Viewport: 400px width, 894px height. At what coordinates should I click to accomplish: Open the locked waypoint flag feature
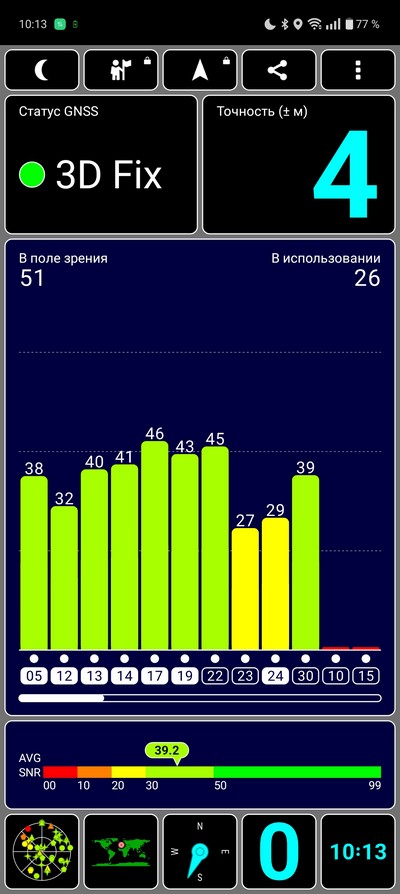pos(121,70)
